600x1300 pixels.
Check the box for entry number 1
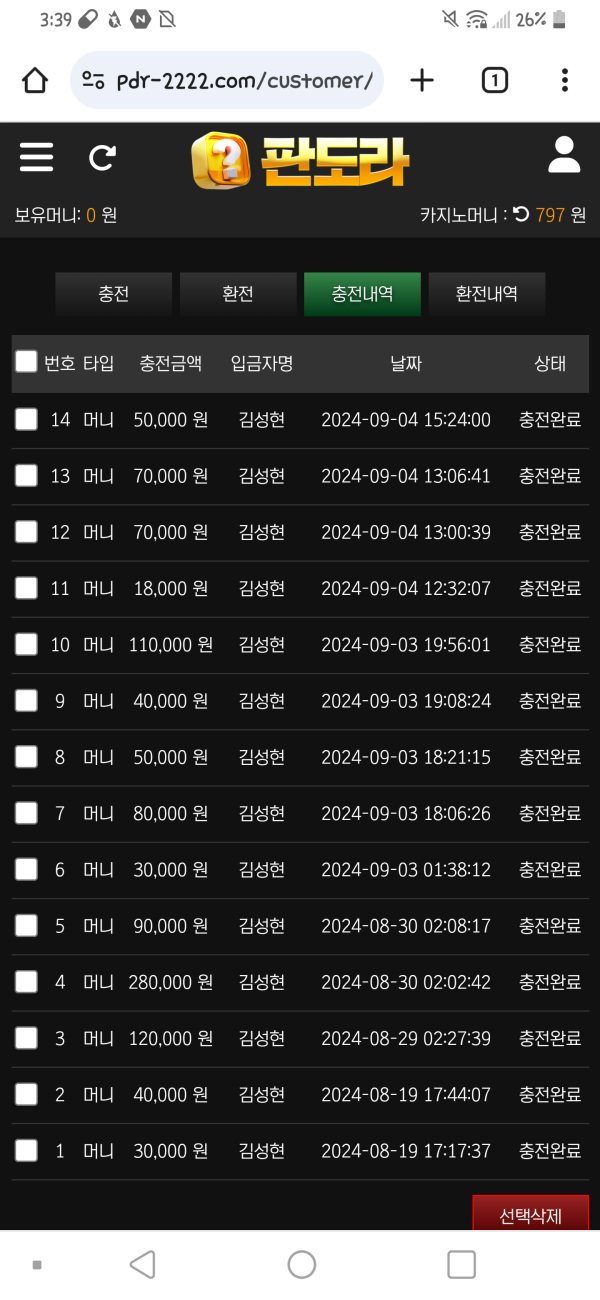[x=26, y=1151]
